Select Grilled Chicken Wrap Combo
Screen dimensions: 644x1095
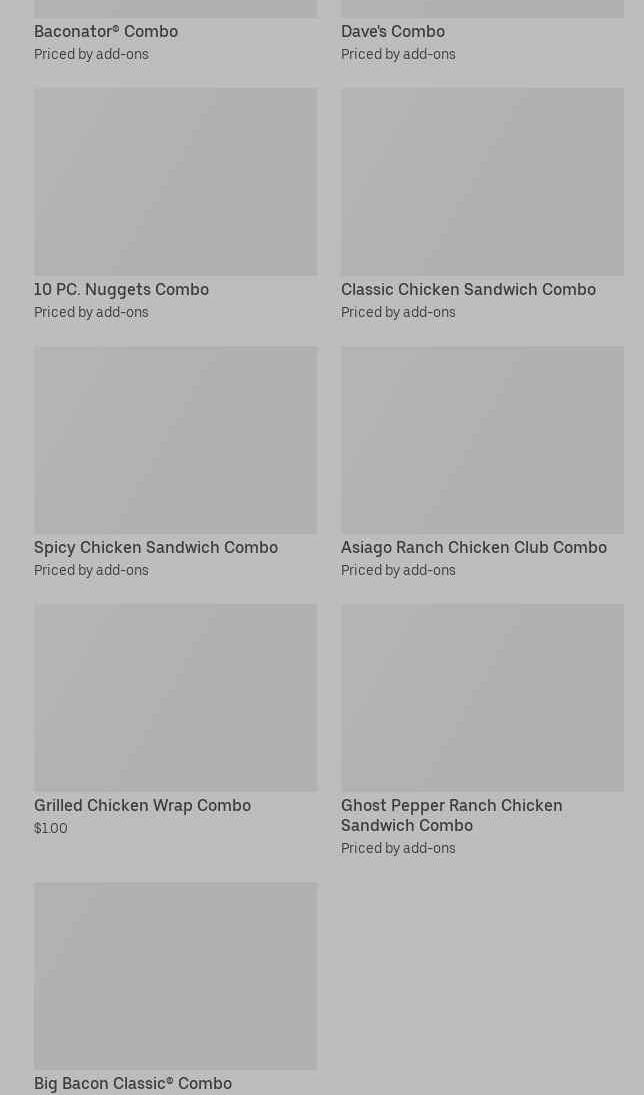(x=175, y=699)
